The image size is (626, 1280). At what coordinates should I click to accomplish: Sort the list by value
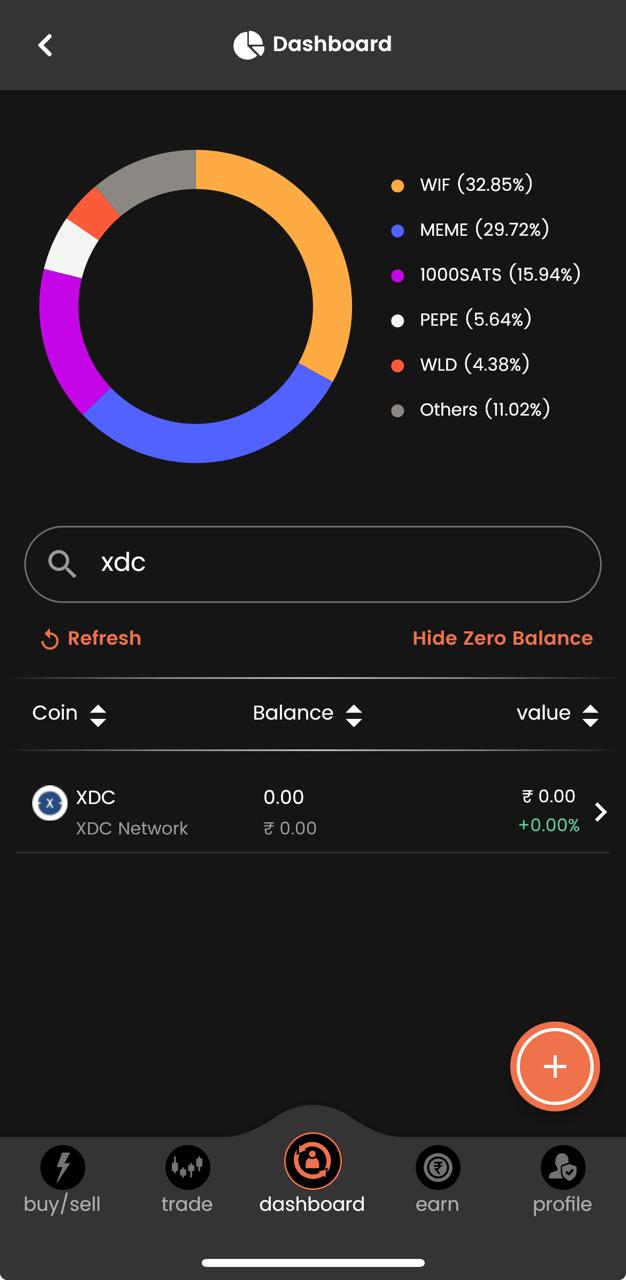click(557, 714)
